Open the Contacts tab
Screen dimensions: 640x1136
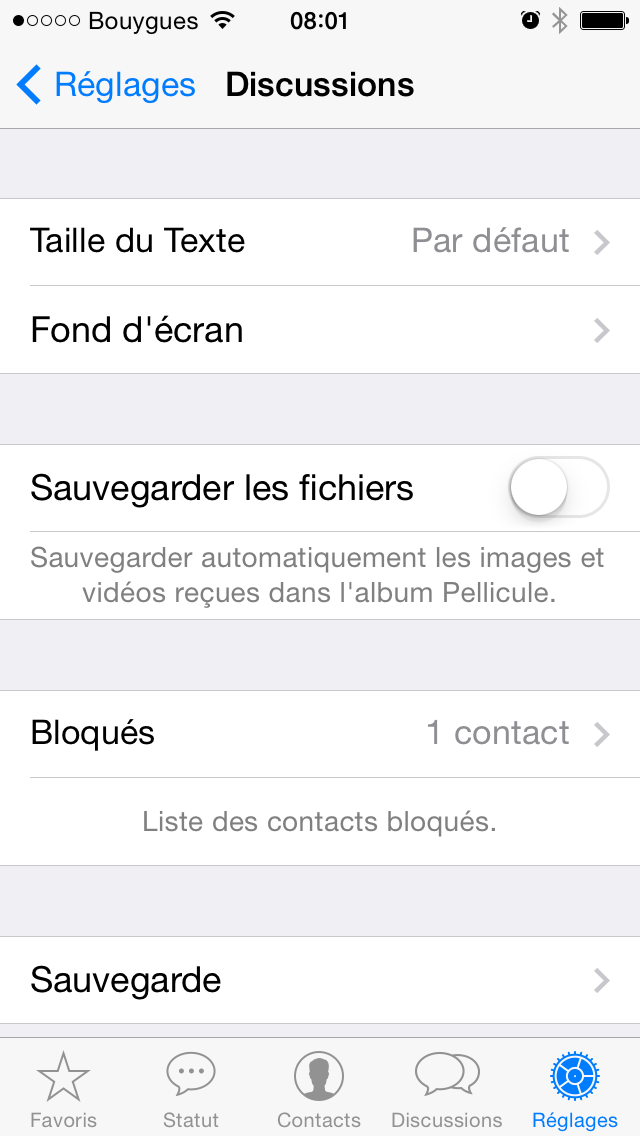point(319,1088)
